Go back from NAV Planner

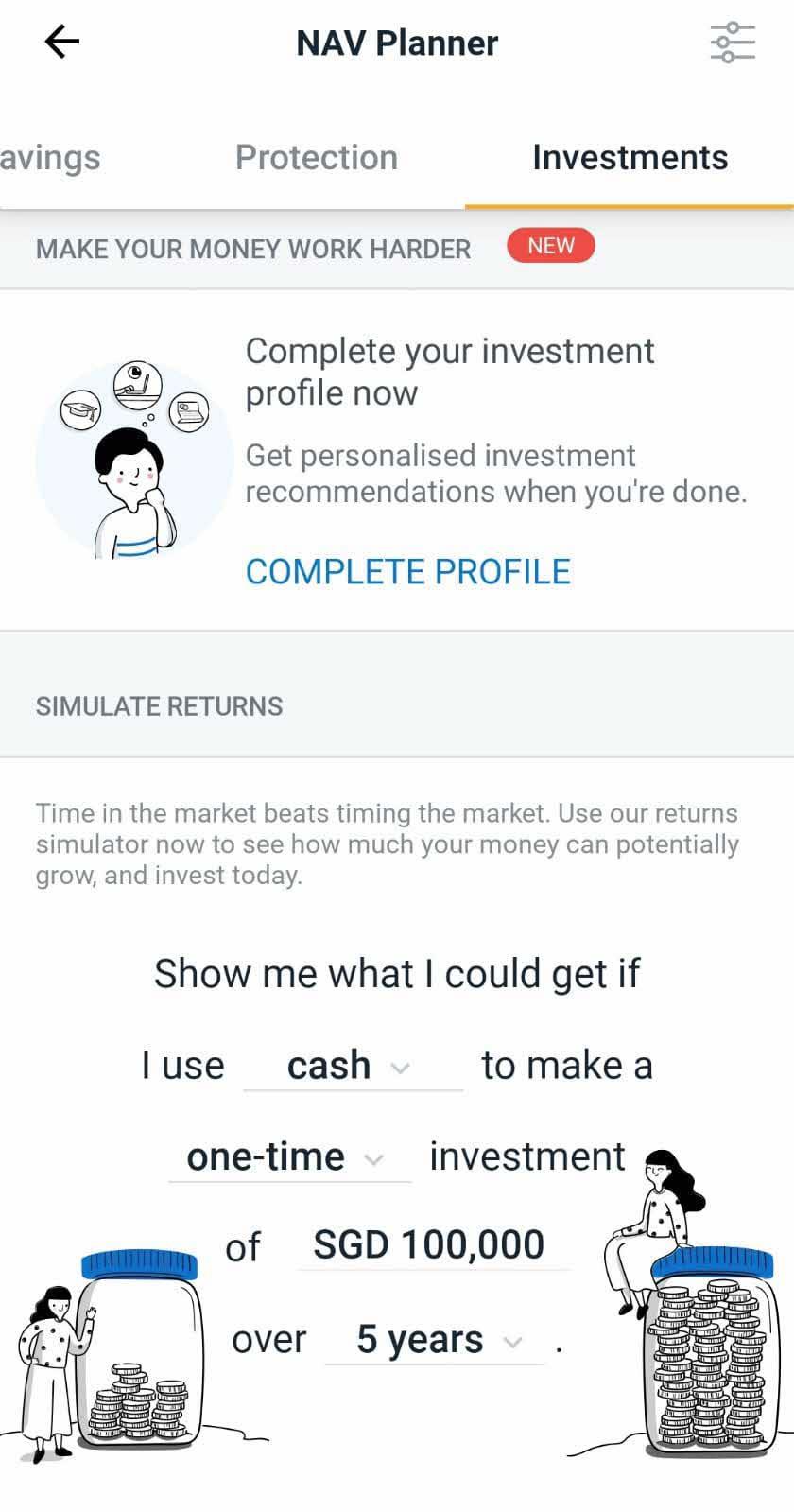click(x=62, y=43)
